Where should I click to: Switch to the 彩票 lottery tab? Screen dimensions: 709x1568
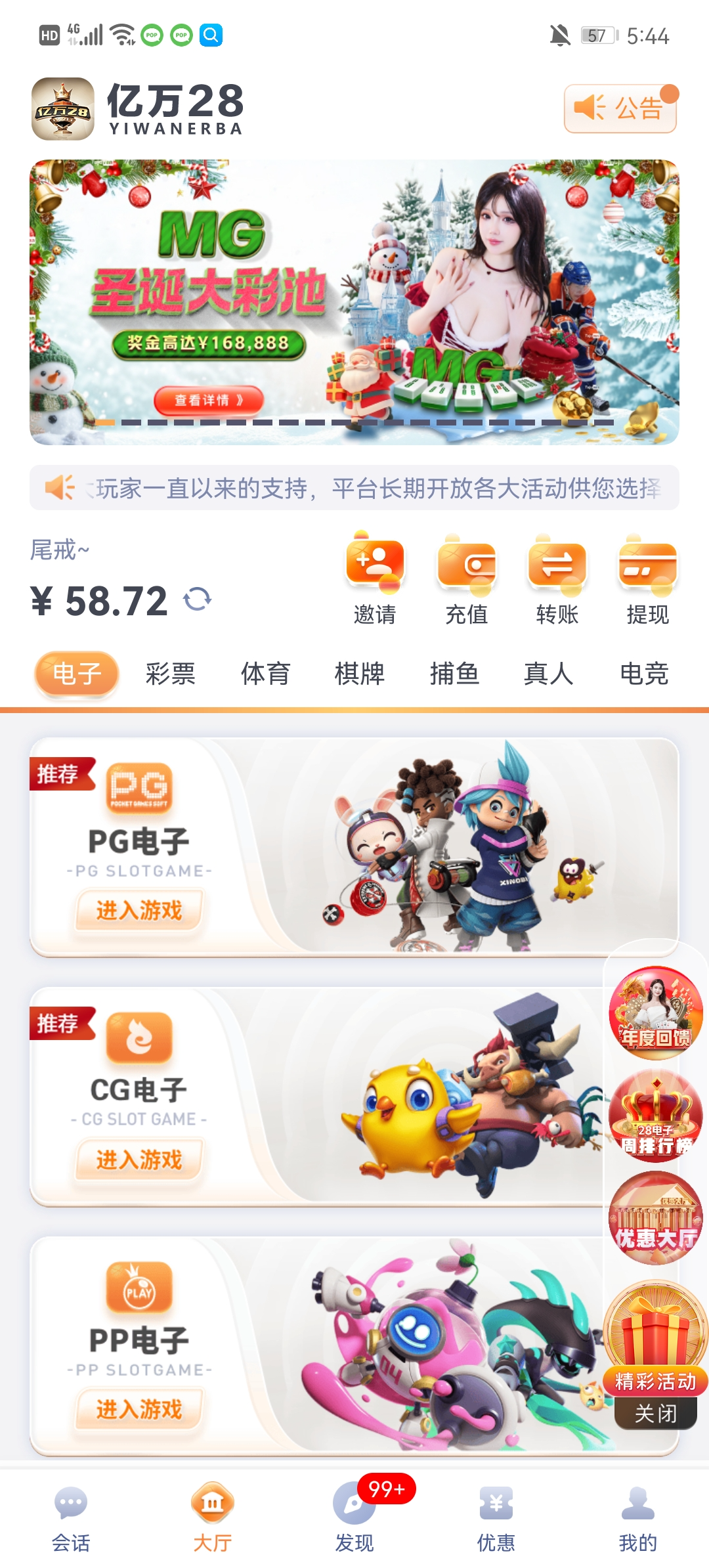(171, 674)
